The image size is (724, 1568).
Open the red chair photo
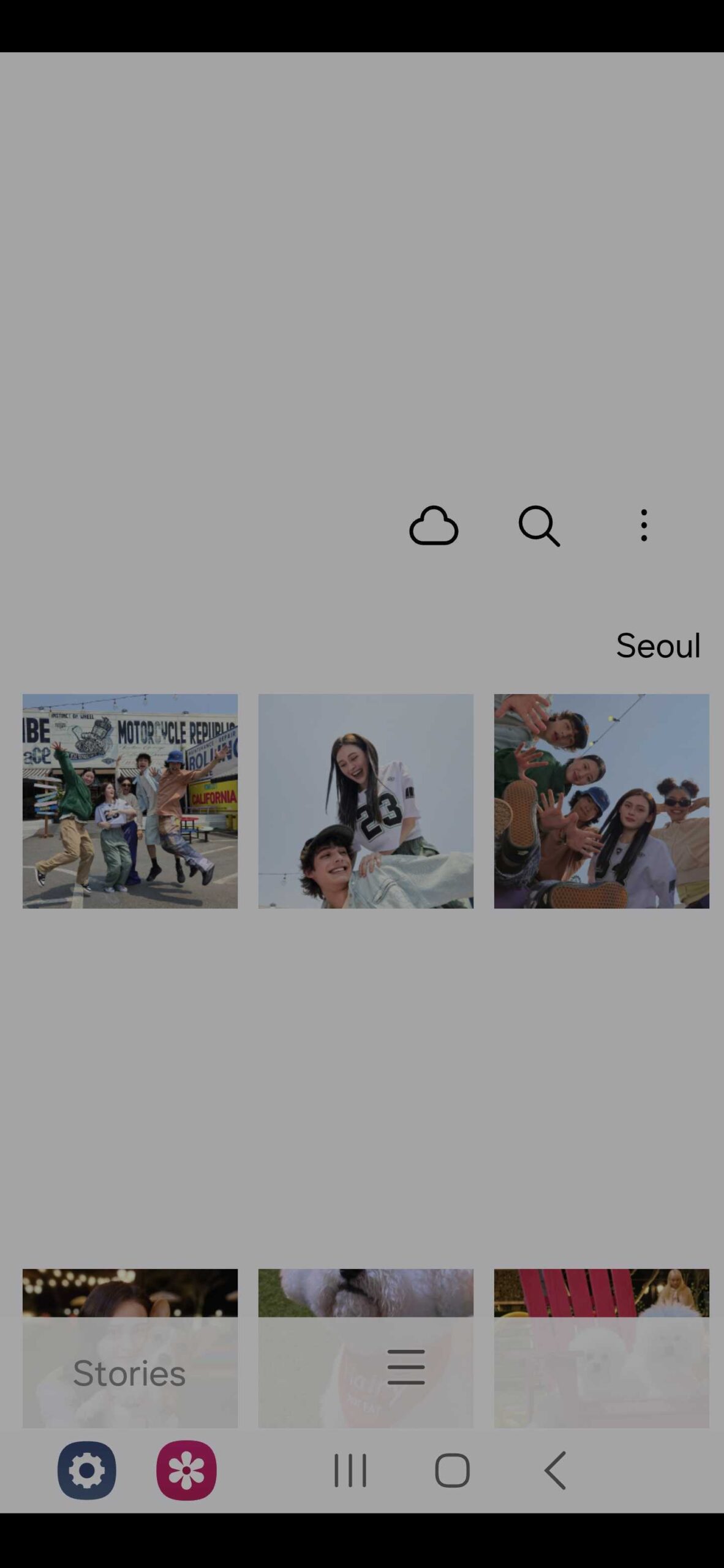[x=601, y=1292]
